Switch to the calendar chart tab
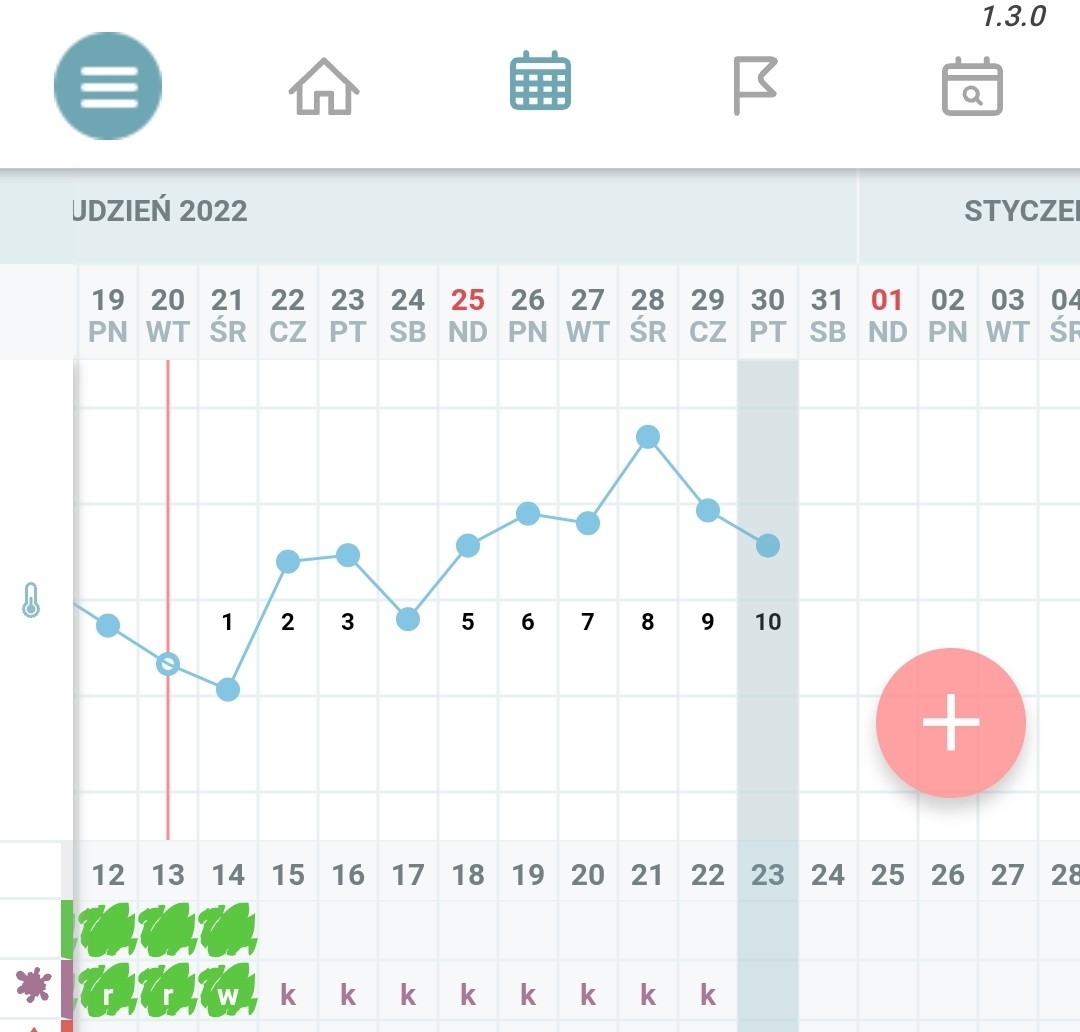The image size is (1080, 1032). (x=540, y=82)
